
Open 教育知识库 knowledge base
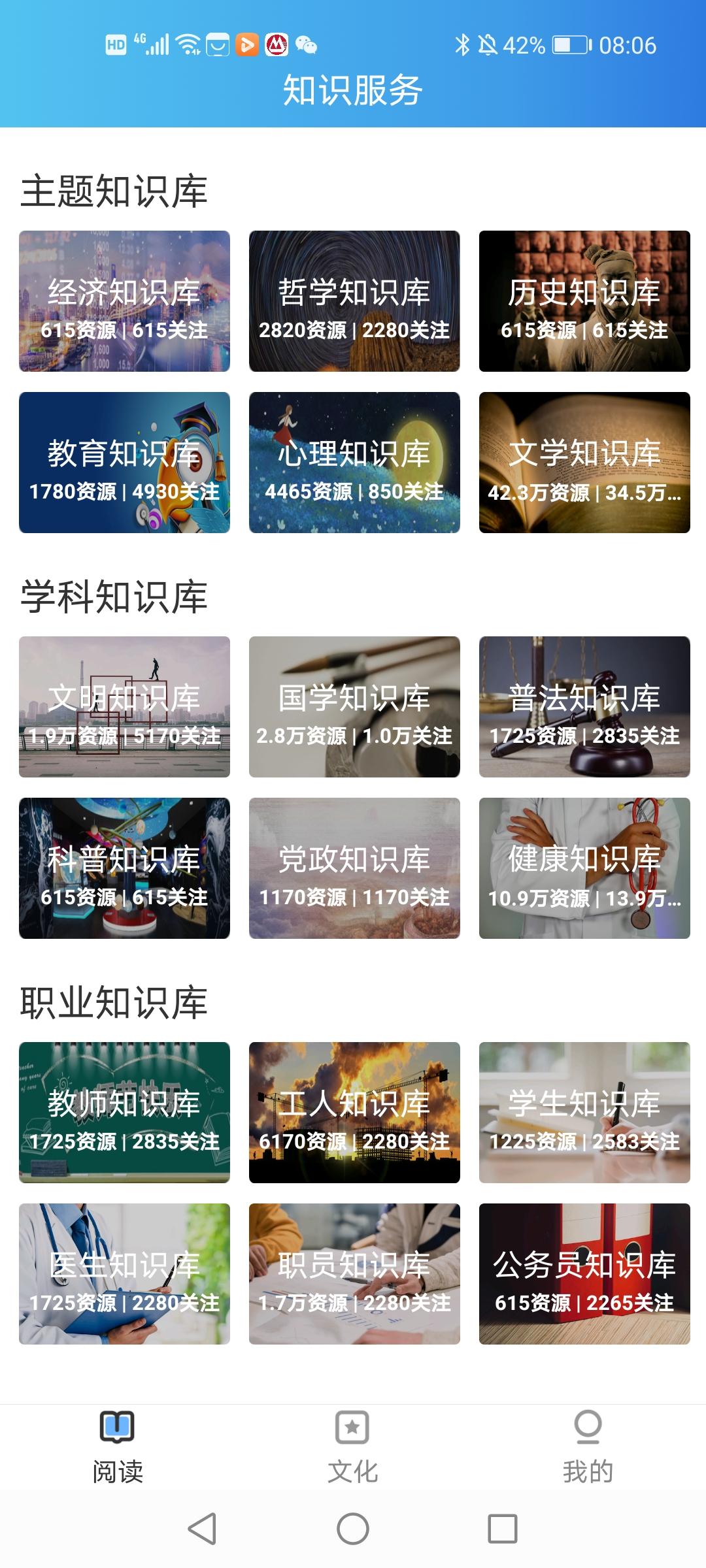click(x=124, y=463)
